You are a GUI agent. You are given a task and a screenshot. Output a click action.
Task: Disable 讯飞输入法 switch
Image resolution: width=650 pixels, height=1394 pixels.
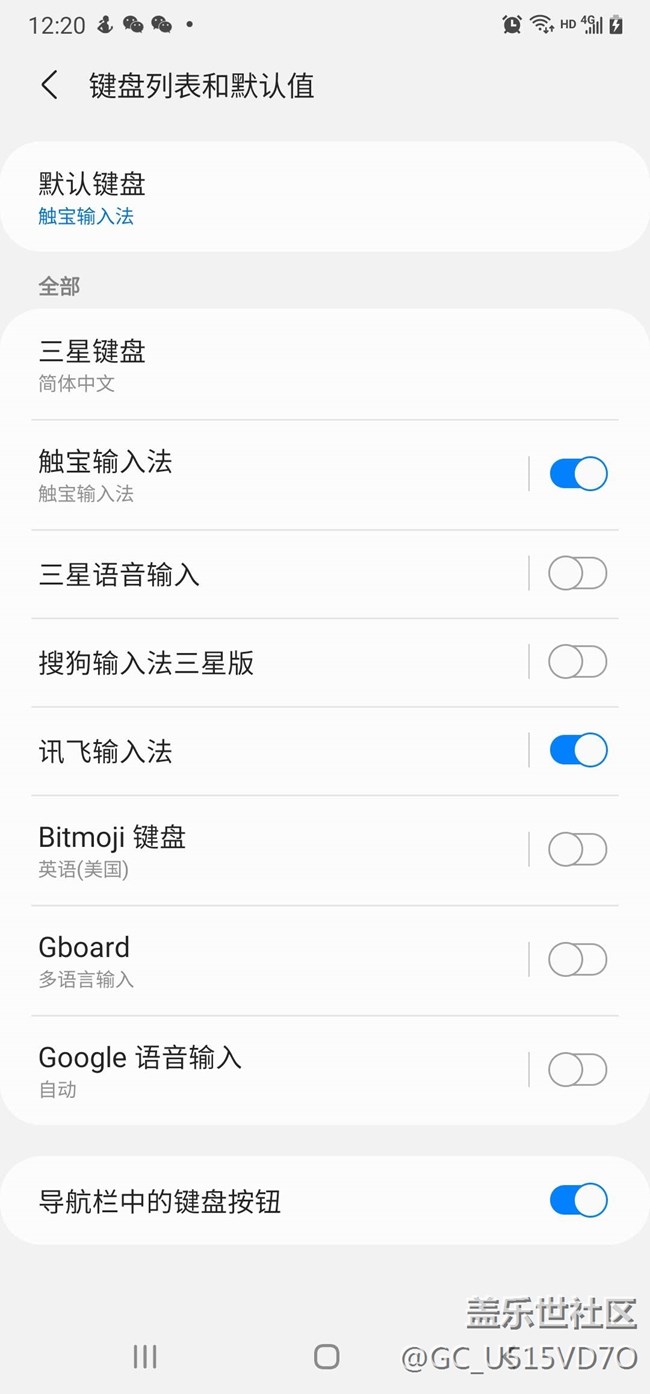point(578,750)
